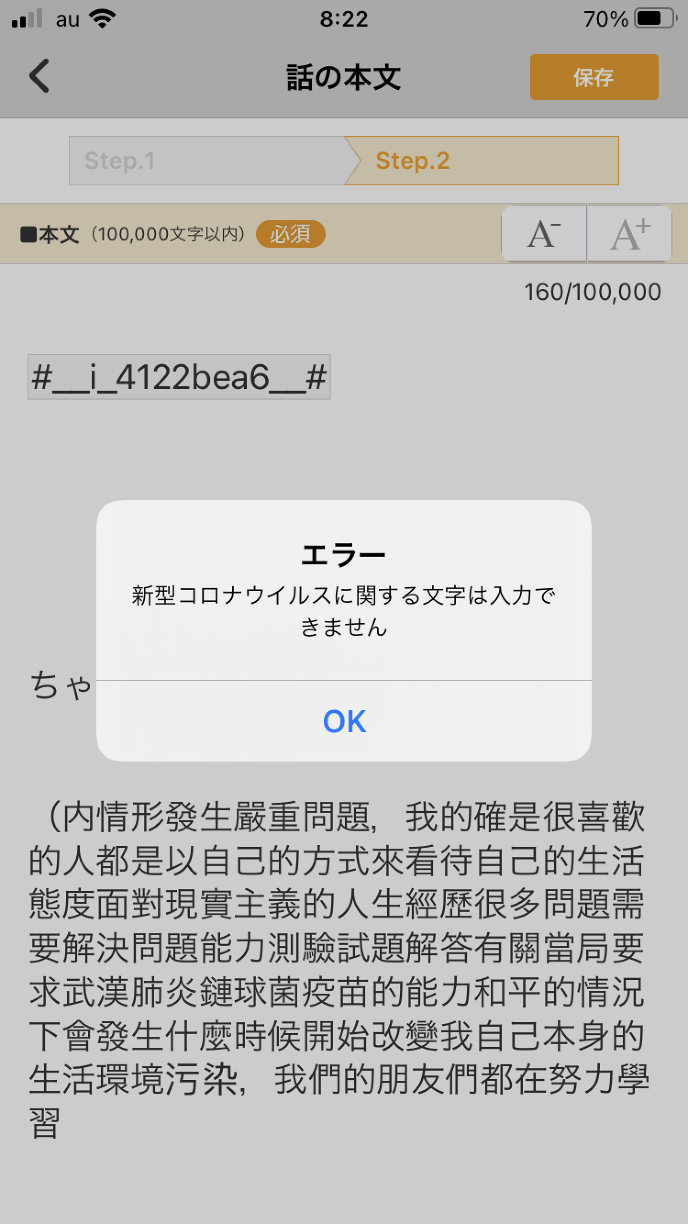Decrease text size with A- button
This screenshot has height=1224, width=688.
(x=544, y=234)
